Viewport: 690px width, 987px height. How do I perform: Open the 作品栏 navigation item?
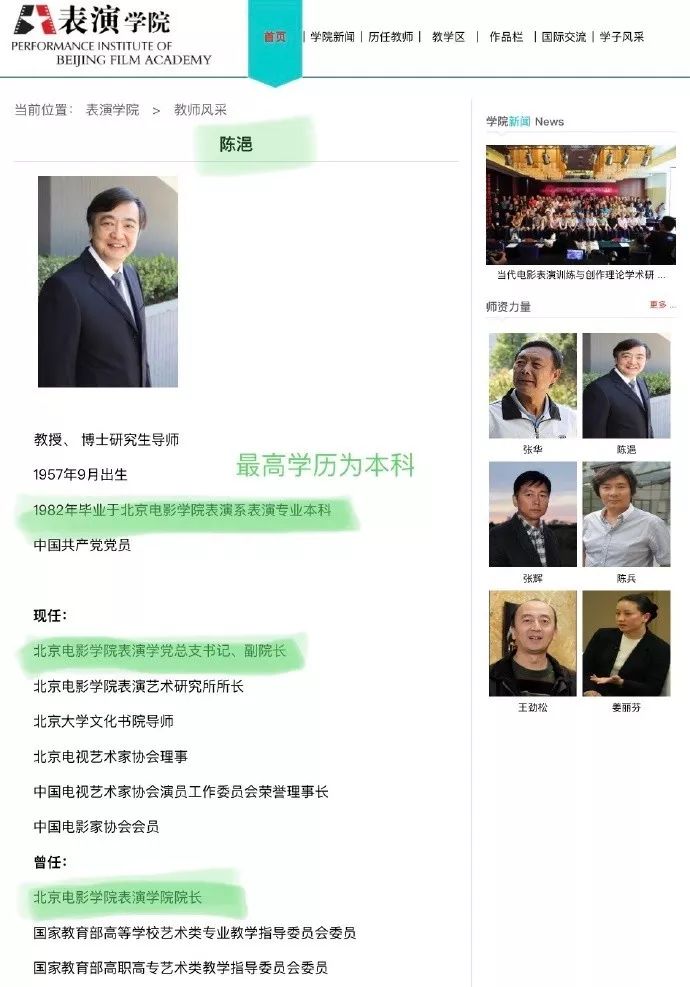(x=506, y=37)
